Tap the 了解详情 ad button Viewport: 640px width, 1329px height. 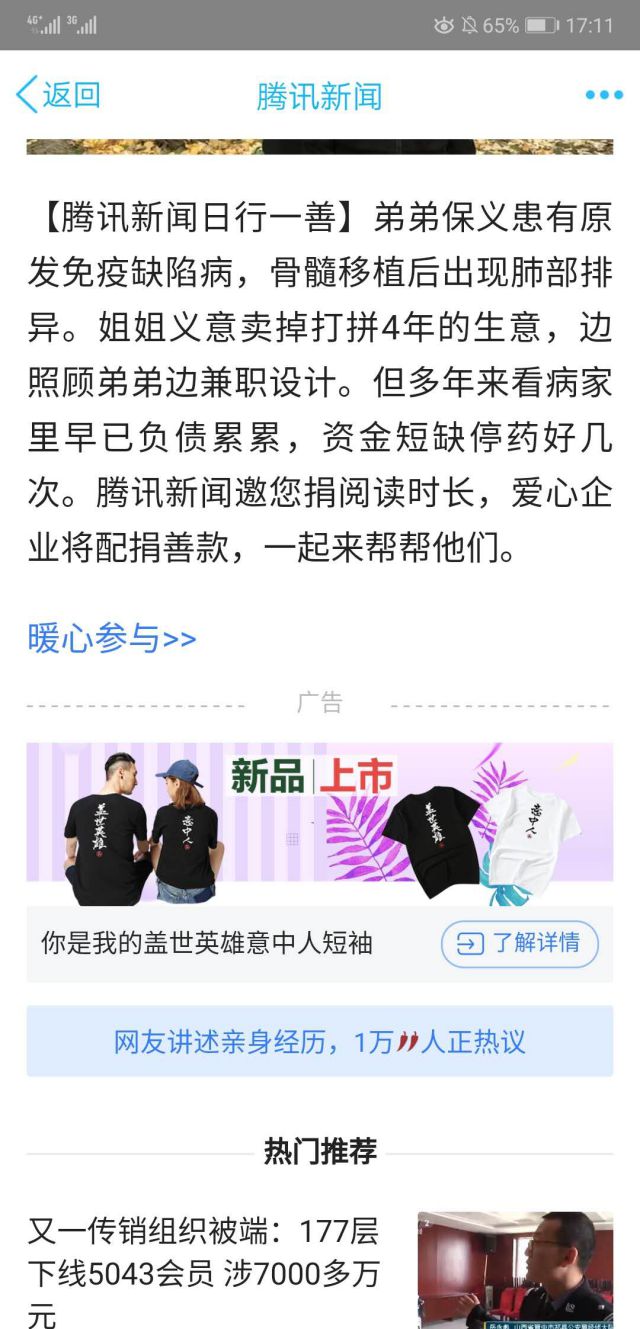point(519,943)
